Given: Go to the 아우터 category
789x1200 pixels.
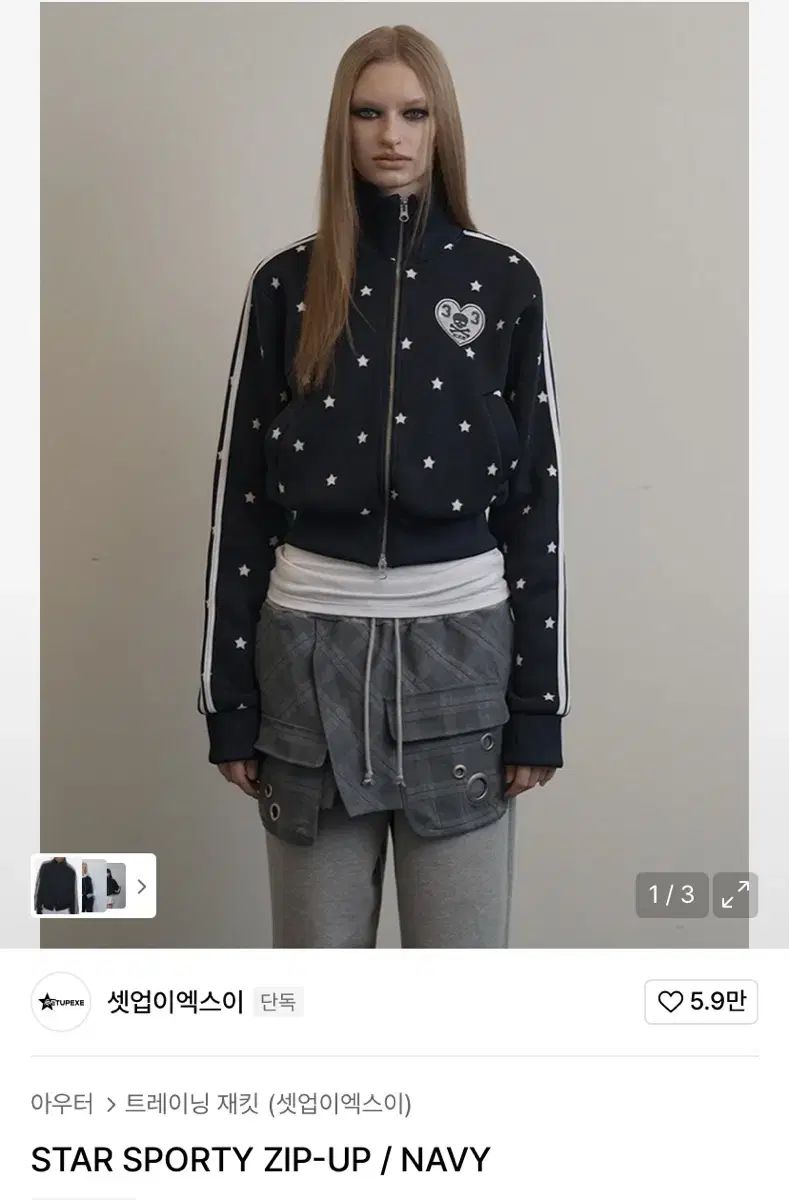Looking at the screenshot, I should [x=62, y=1104].
